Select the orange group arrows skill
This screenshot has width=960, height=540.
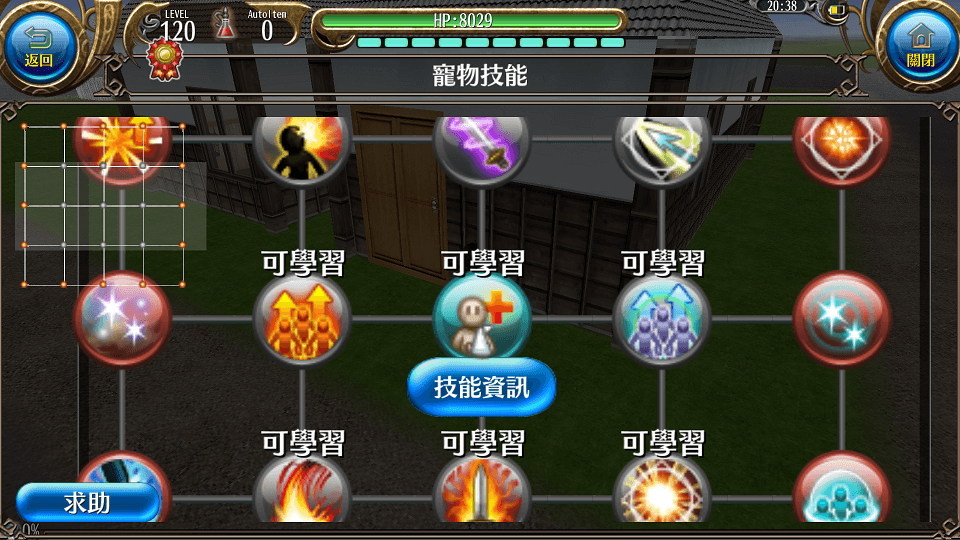301,320
